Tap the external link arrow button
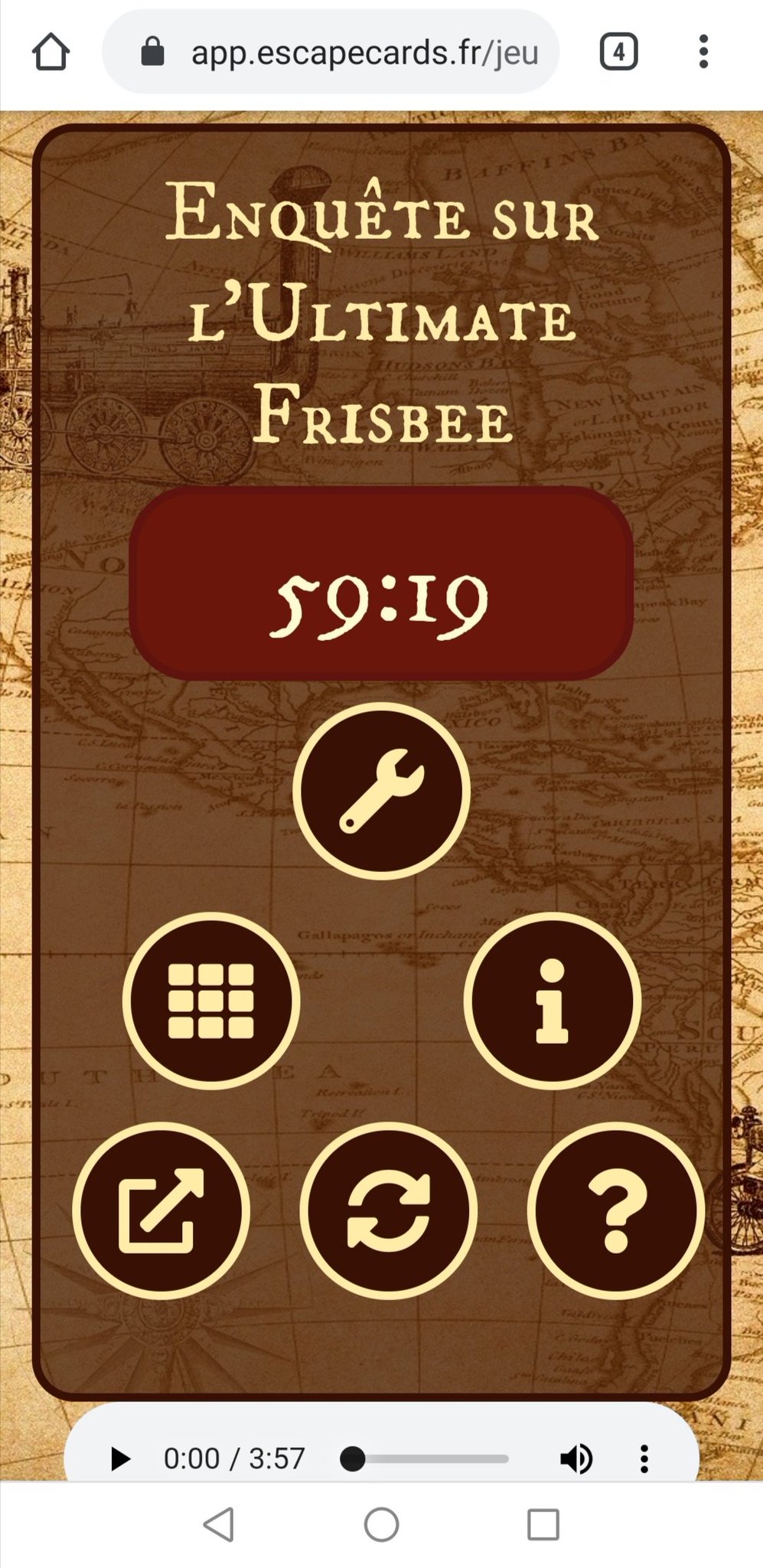The height and width of the screenshot is (1568, 763). (x=161, y=1210)
